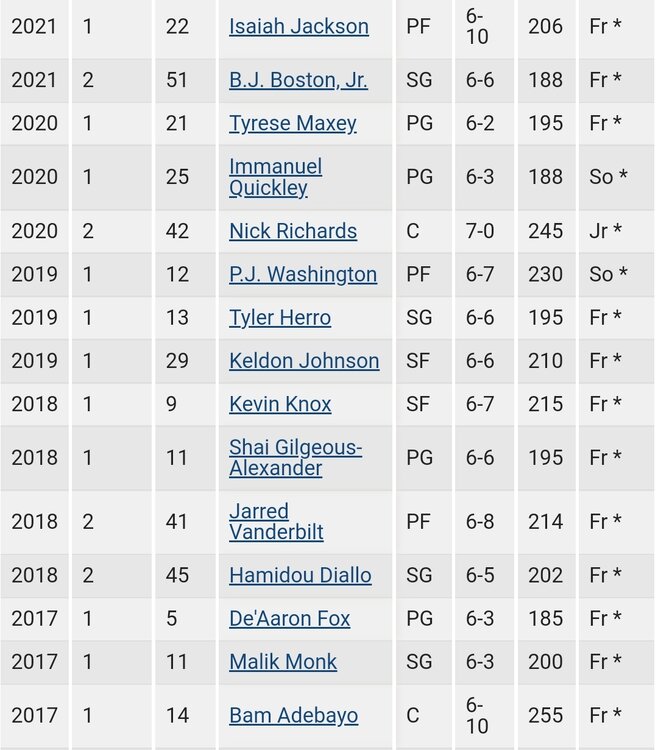View Tyler Herro's profile
The height and width of the screenshot is (750, 658).
(x=280, y=318)
